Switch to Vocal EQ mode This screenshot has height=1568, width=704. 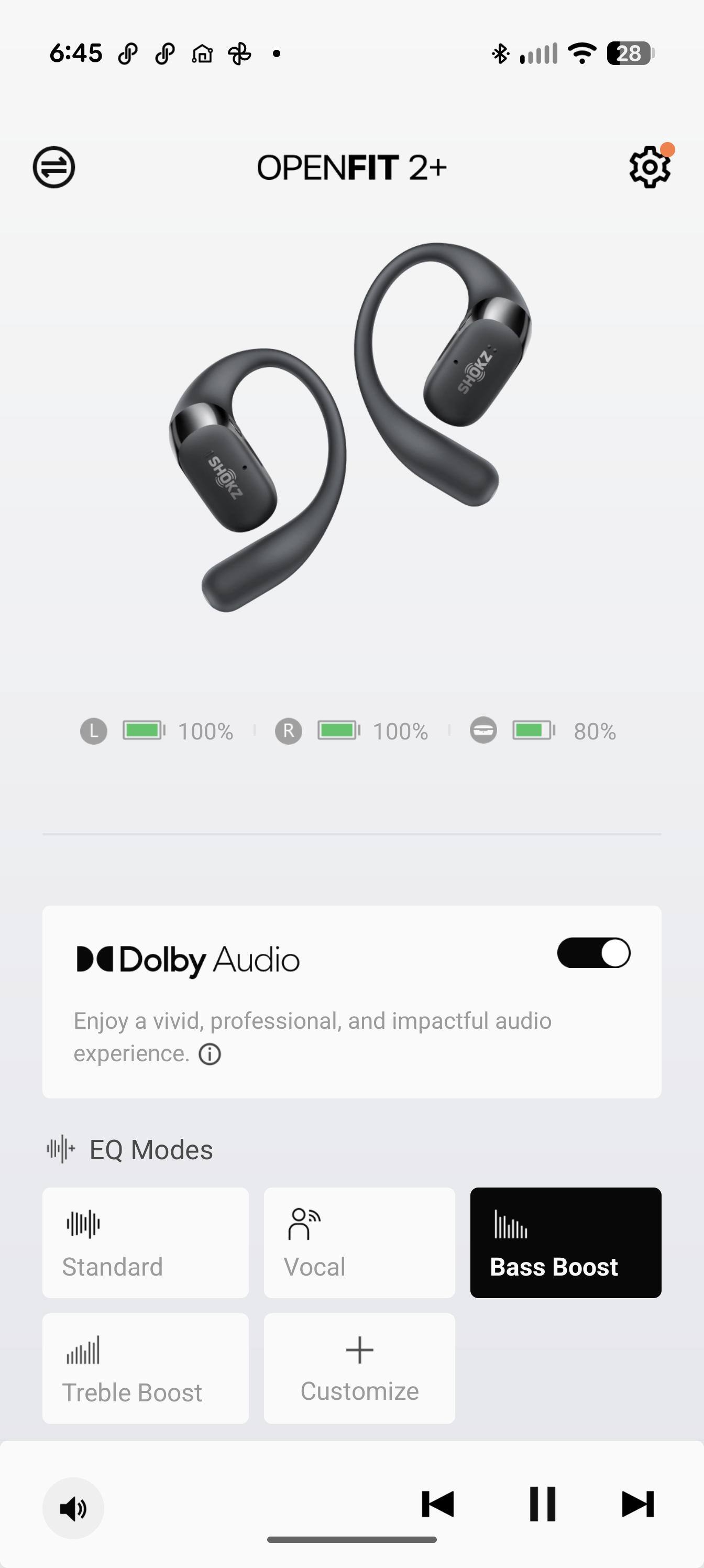359,1243
